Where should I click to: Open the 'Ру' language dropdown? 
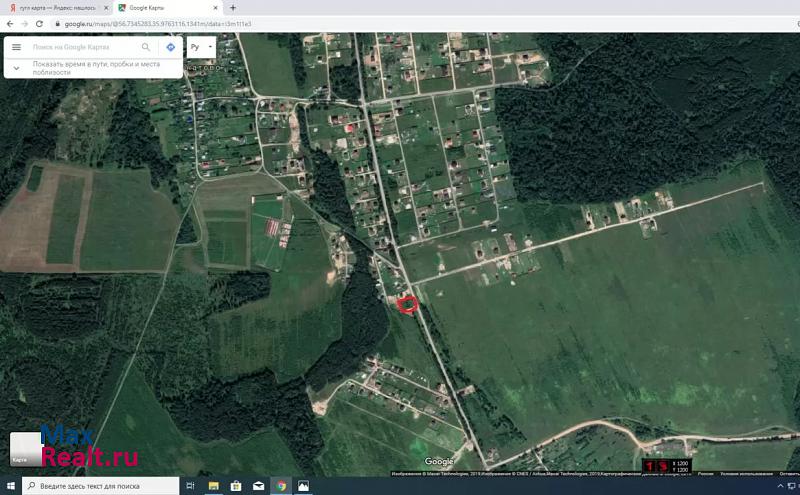[x=198, y=47]
